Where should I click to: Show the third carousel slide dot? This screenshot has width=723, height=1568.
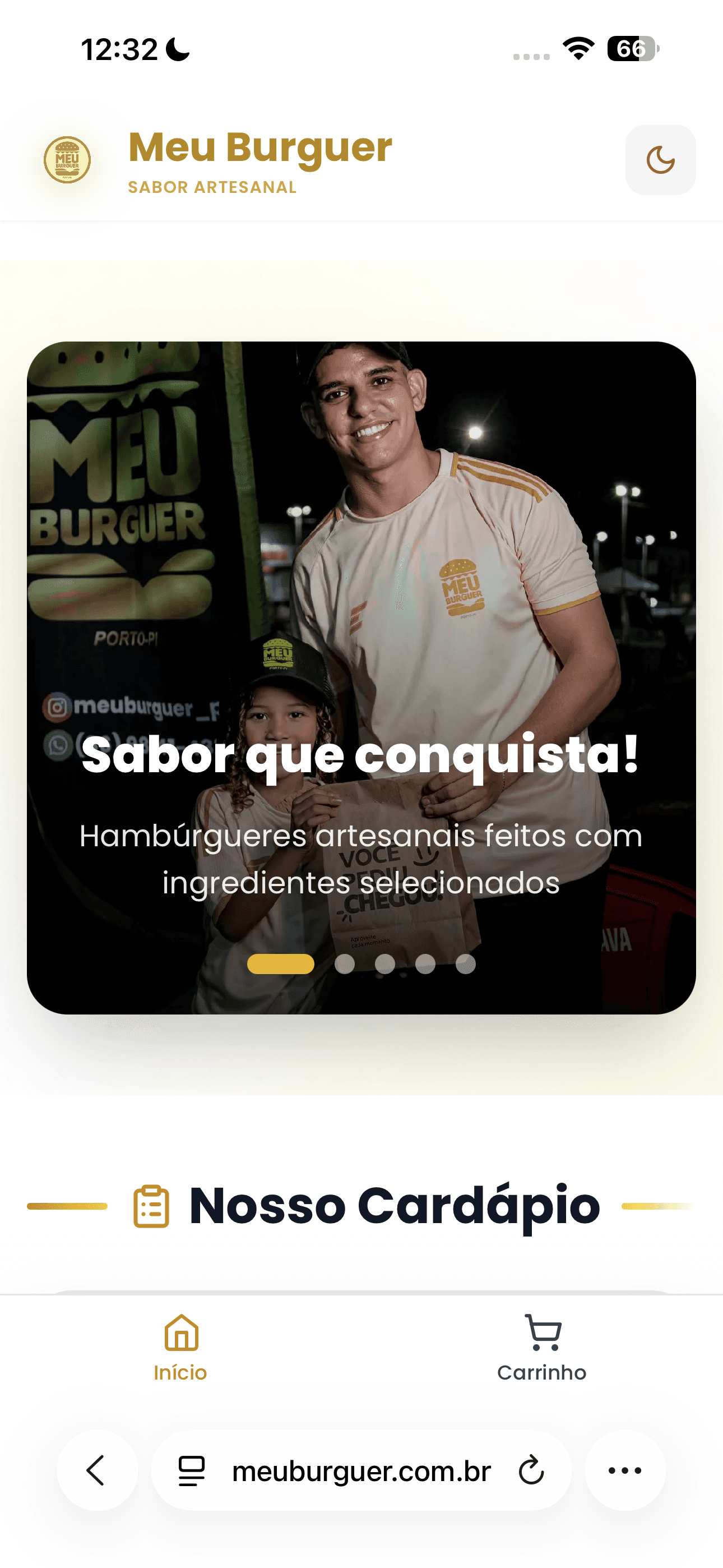click(384, 964)
